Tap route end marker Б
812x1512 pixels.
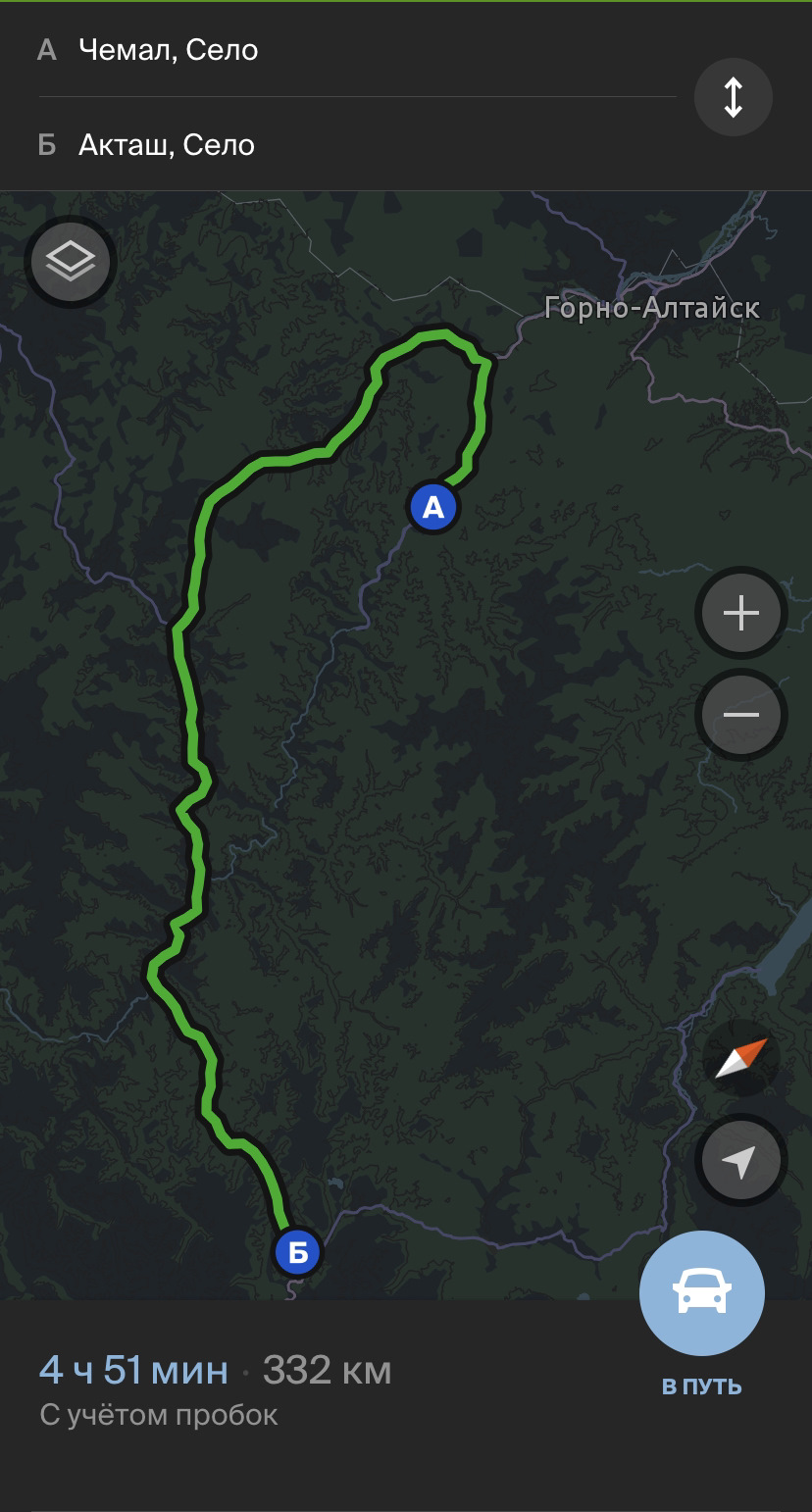[297, 1252]
